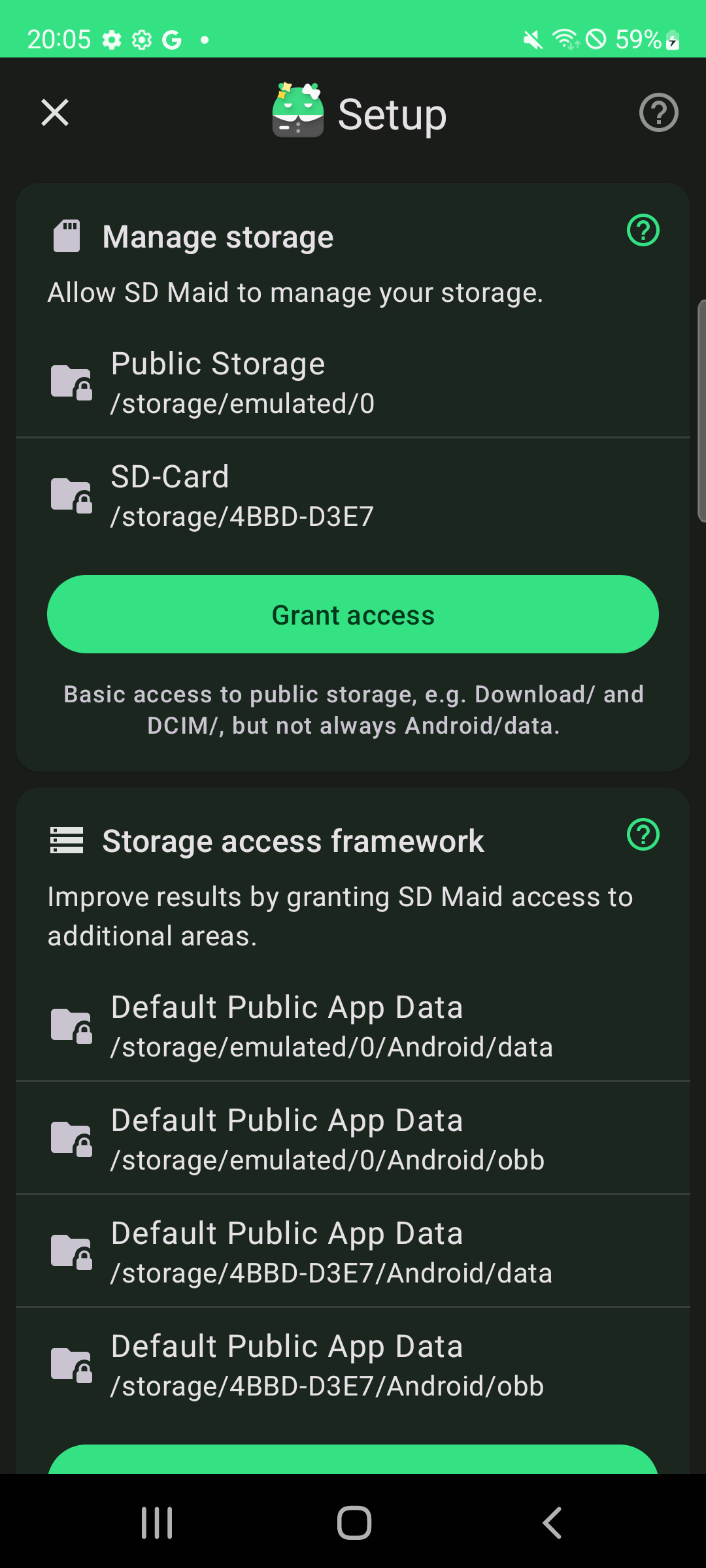Screen dimensions: 706x1568
Task: Go back with the system back button
Action: click(x=552, y=1523)
